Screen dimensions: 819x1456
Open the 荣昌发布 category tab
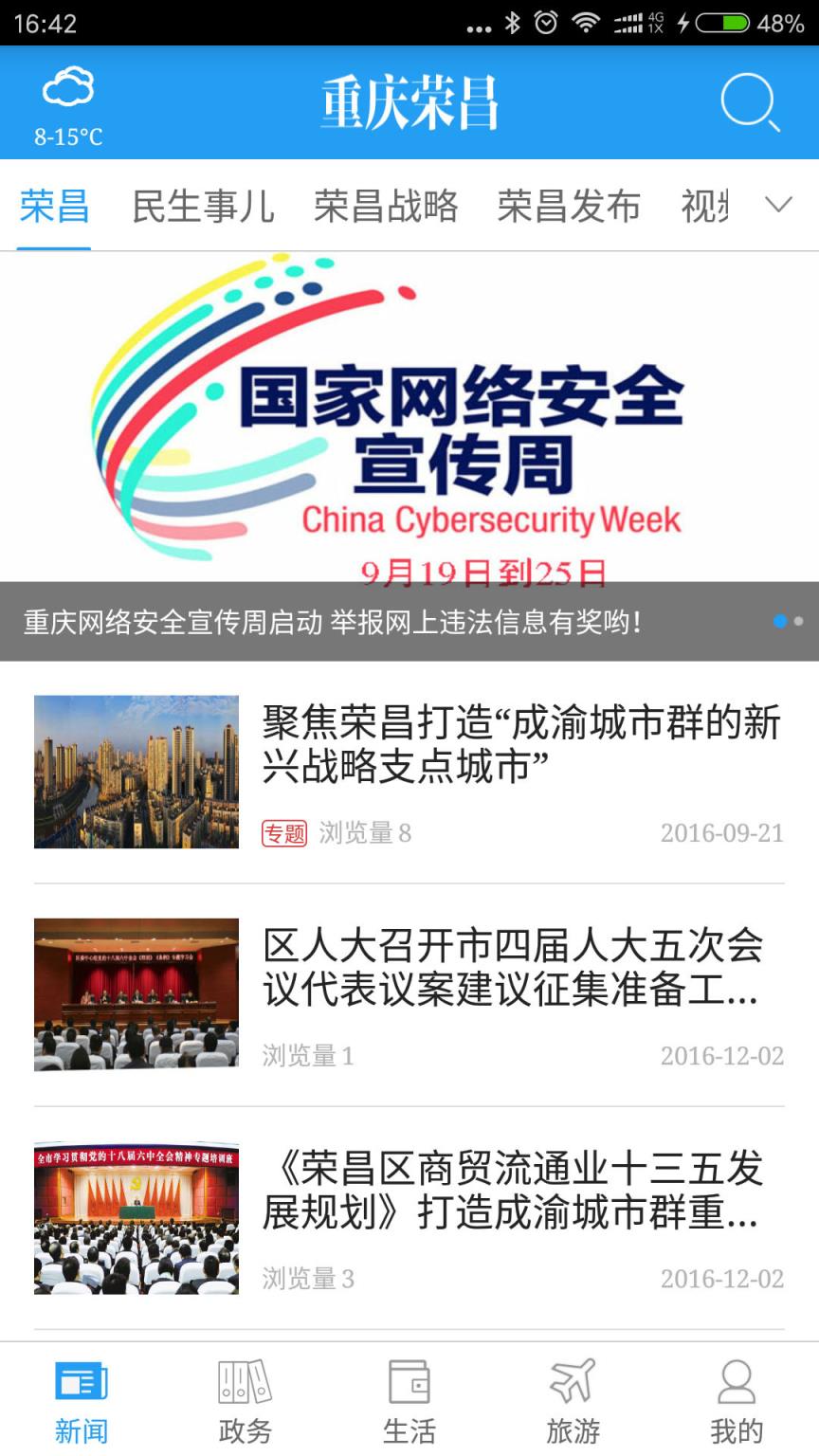(567, 205)
